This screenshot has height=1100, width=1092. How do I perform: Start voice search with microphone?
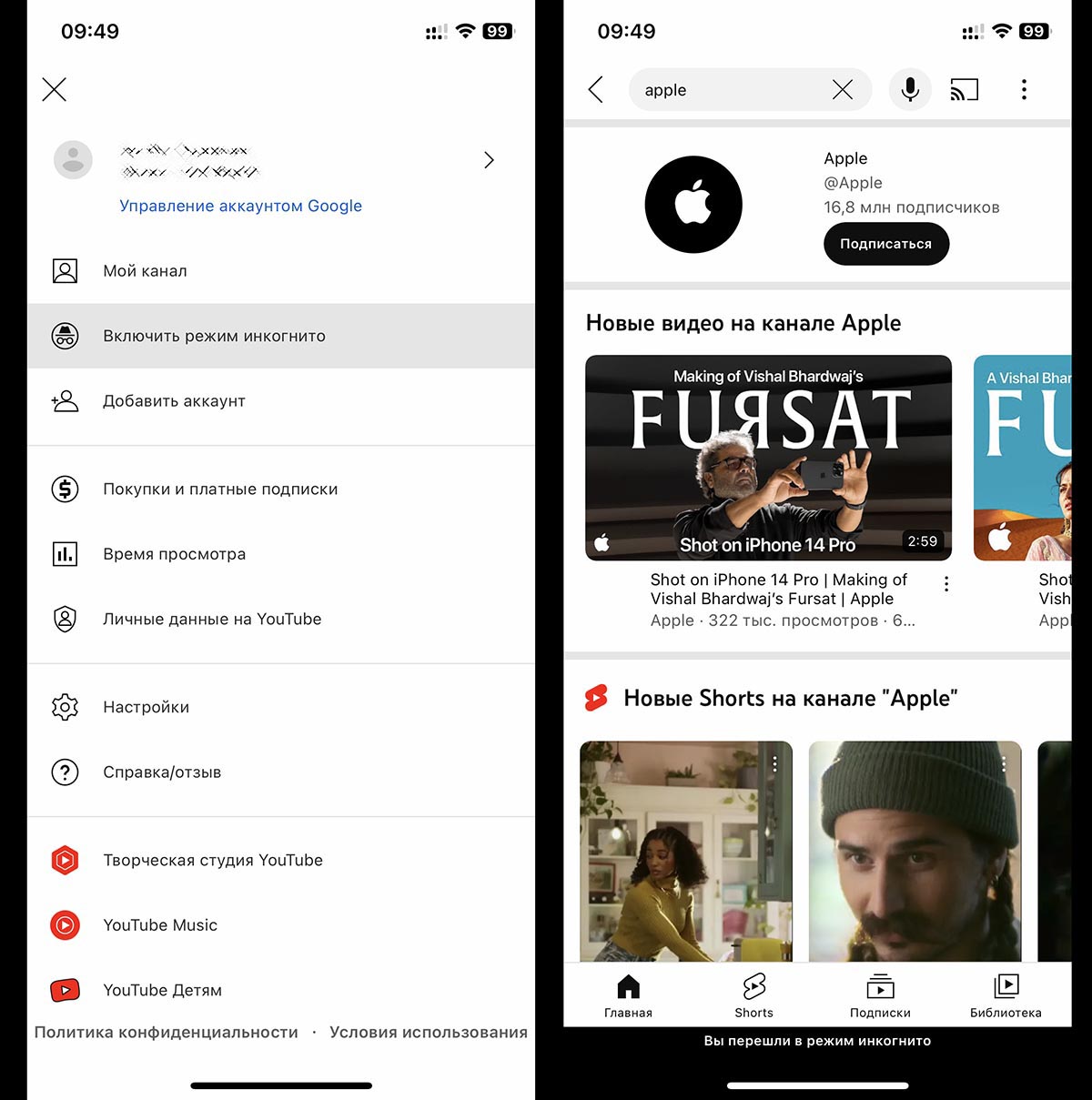(x=910, y=89)
